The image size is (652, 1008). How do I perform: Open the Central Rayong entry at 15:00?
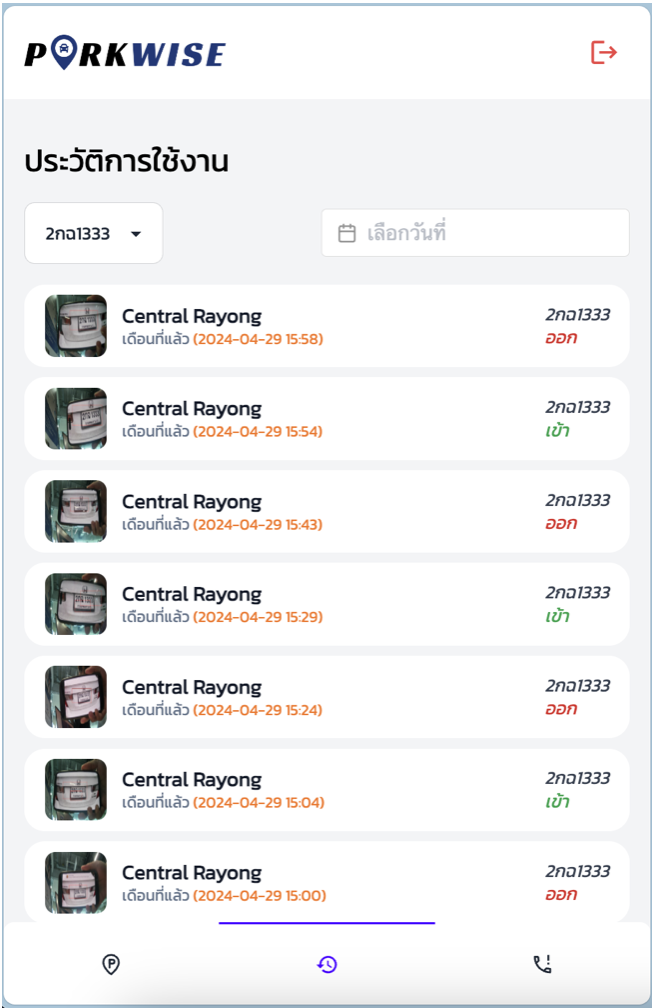pos(326,882)
